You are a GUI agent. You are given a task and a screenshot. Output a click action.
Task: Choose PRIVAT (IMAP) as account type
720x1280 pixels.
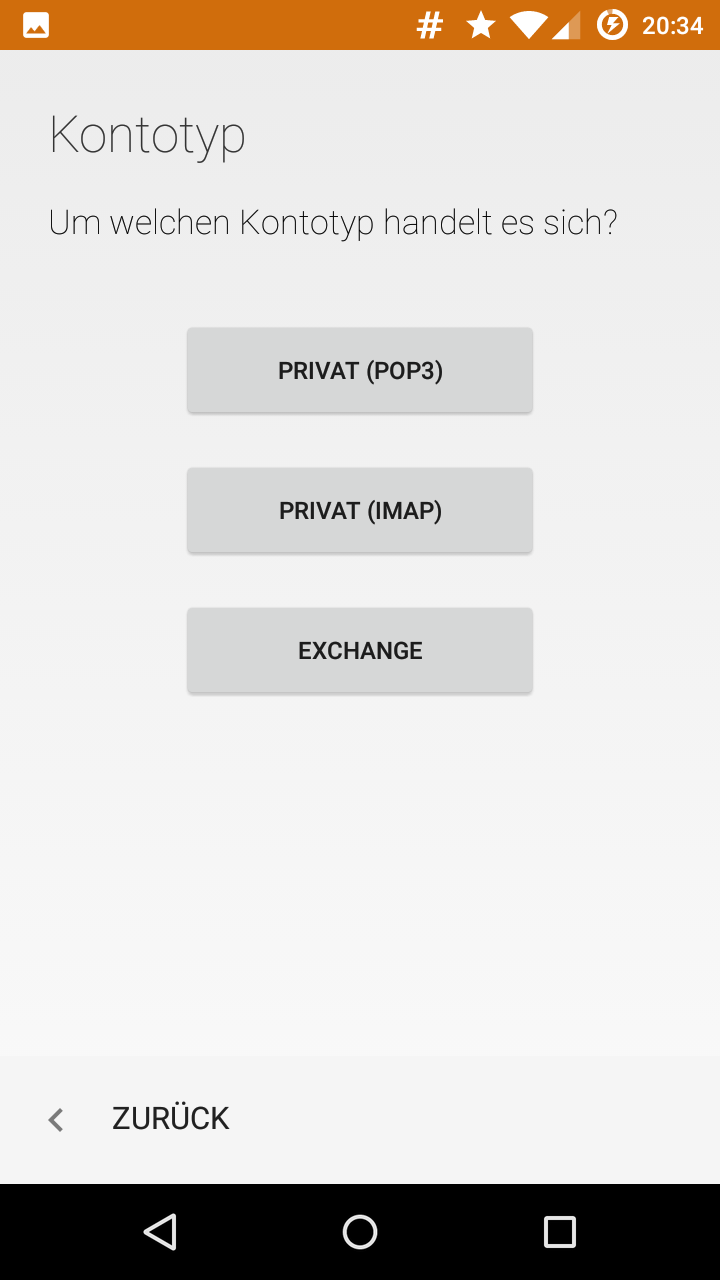360,510
